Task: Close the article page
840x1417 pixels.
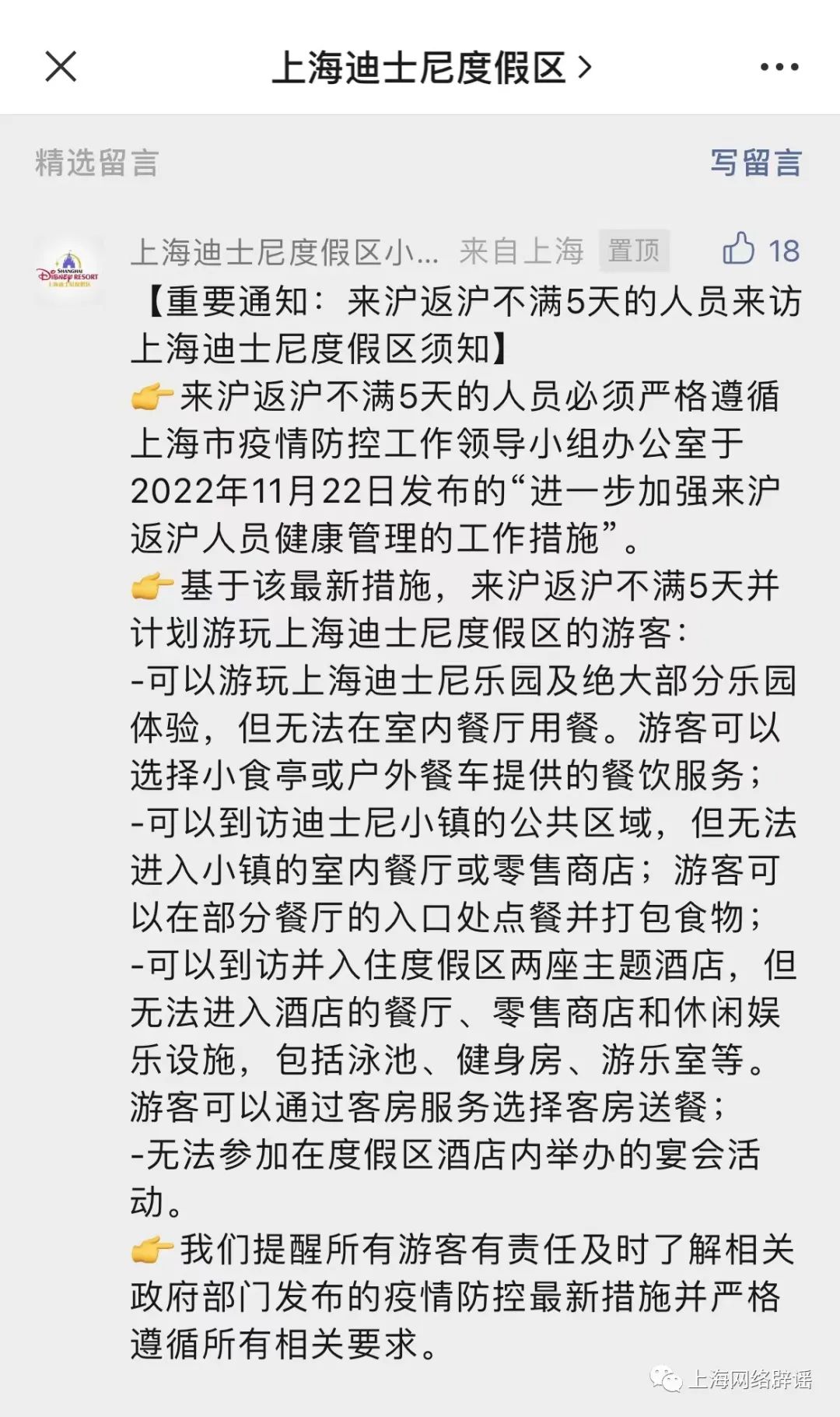Action: click(x=61, y=67)
